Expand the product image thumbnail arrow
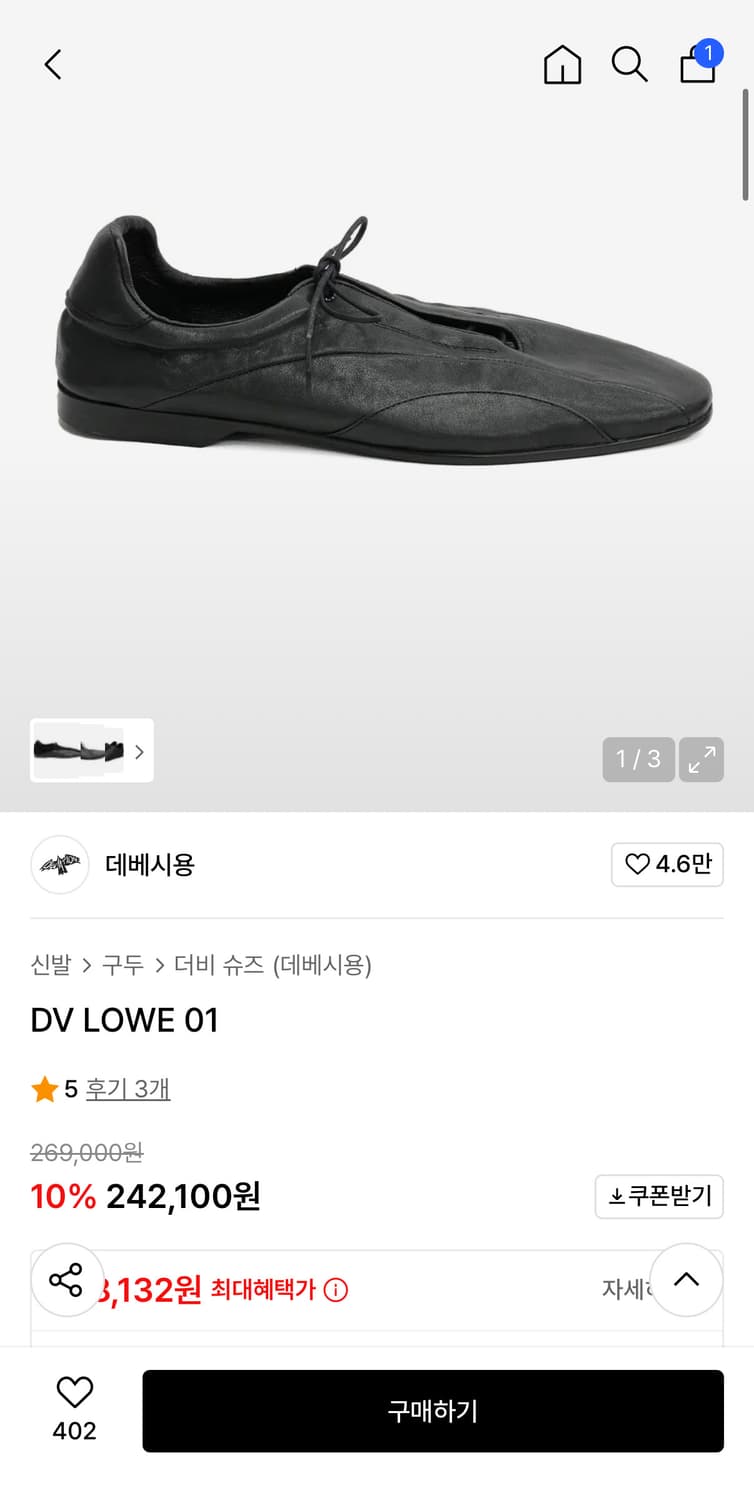This screenshot has height=1500, width=754. [139, 752]
